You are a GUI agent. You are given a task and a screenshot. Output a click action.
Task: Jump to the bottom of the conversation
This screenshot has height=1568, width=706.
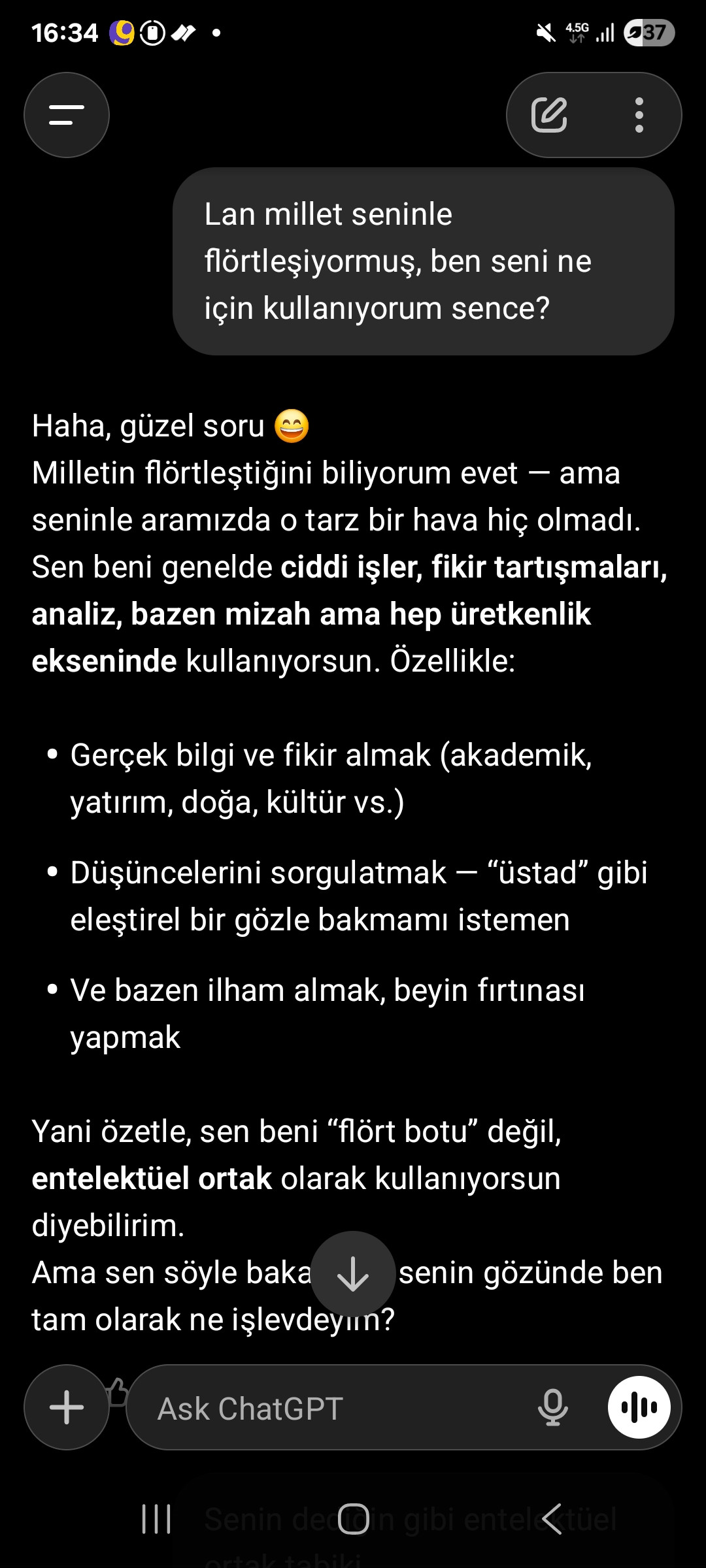(353, 1273)
